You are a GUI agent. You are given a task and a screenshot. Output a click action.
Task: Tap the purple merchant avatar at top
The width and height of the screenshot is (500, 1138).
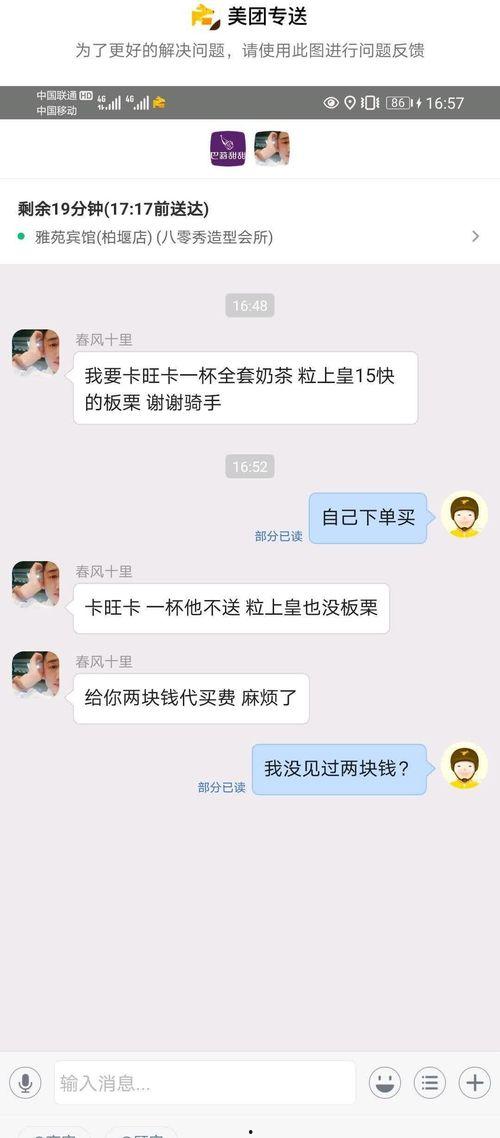pyautogui.click(x=228, y=149)
